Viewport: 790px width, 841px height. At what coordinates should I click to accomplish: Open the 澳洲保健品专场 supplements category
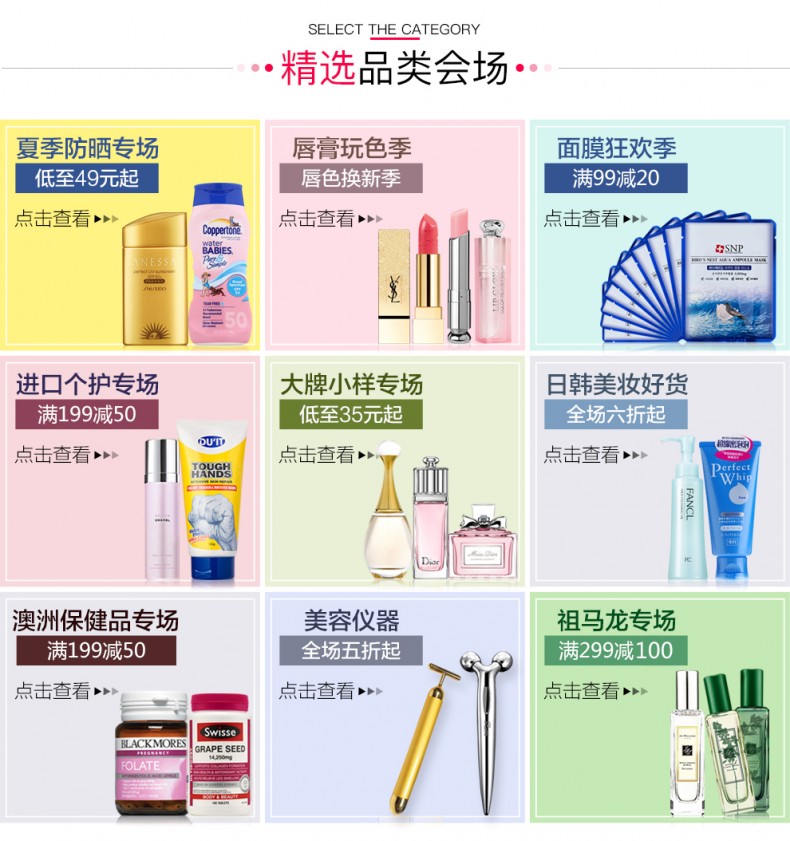pyautogui.click(x=130, y=707)
